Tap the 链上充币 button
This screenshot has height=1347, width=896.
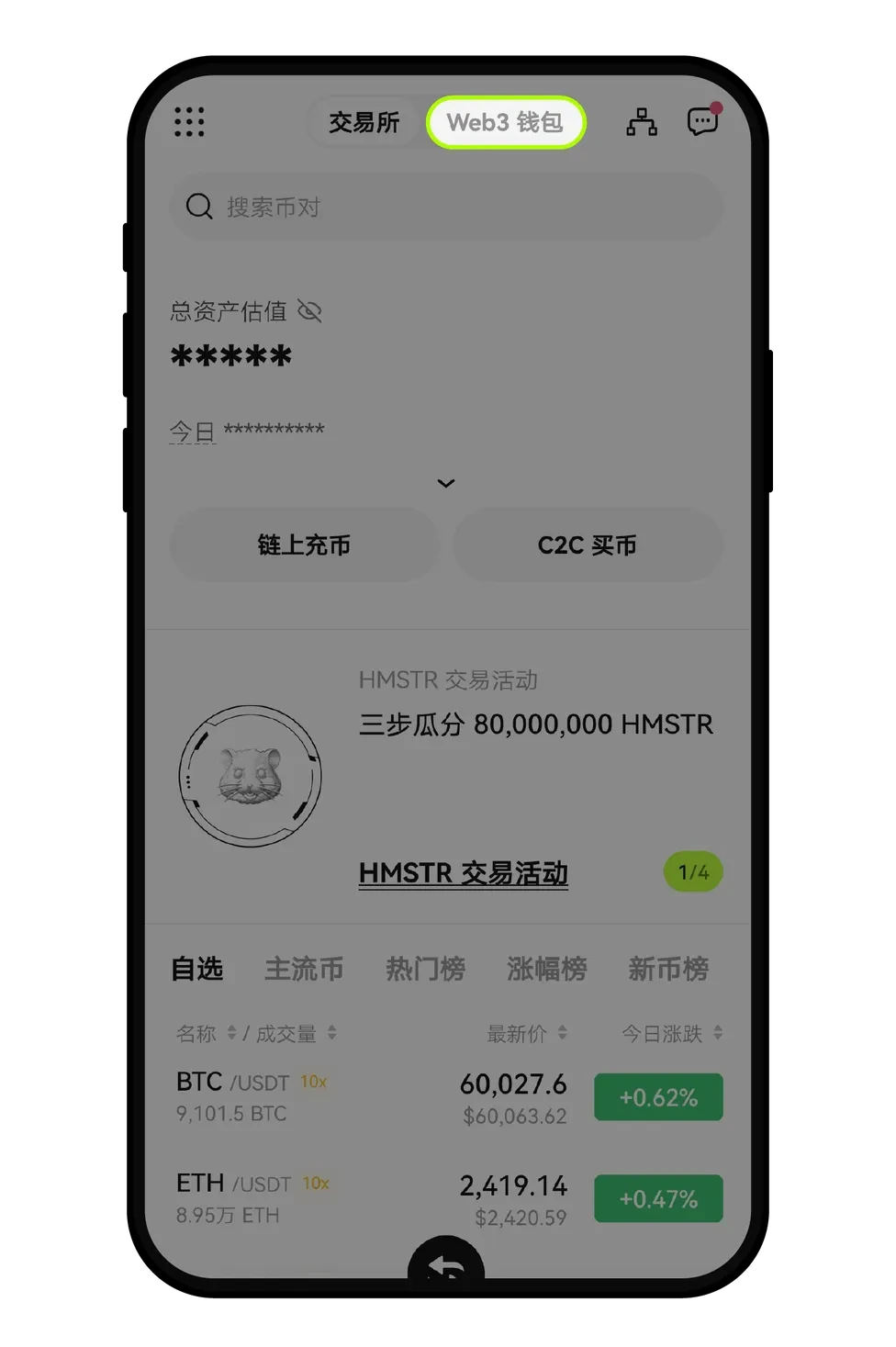(304, 544)
